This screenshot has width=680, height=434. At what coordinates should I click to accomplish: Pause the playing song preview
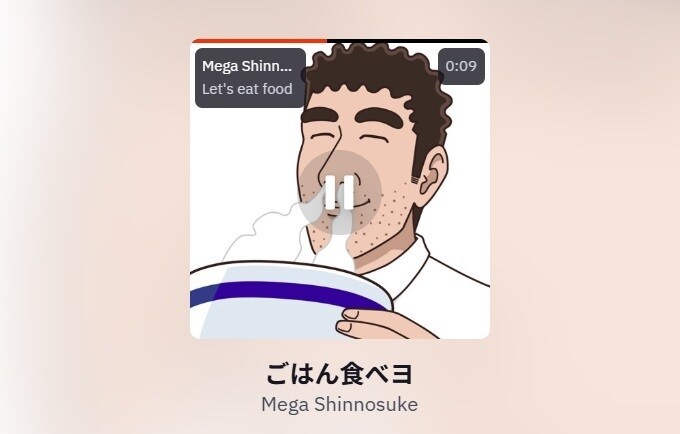(339, 193)
